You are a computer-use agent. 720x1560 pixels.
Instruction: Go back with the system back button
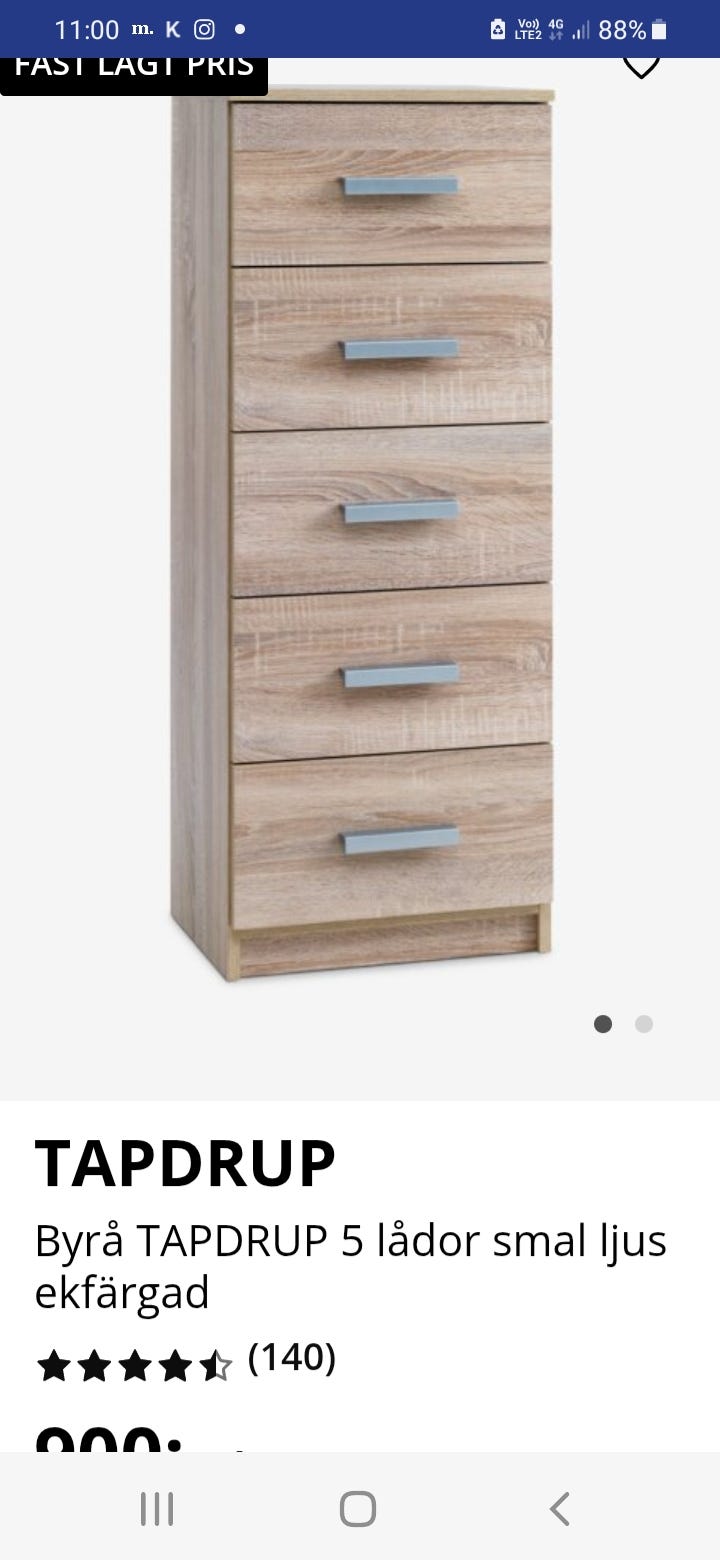[x=560, y=1508]
